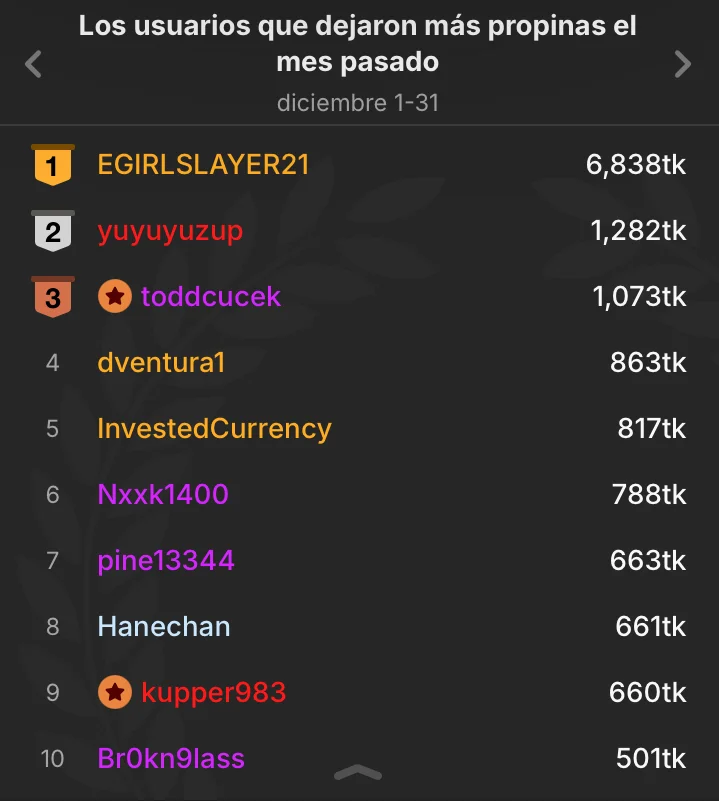Open Hanechan's profile
Image resolution: width=719 pixels, height=801 pixels.
164,626
